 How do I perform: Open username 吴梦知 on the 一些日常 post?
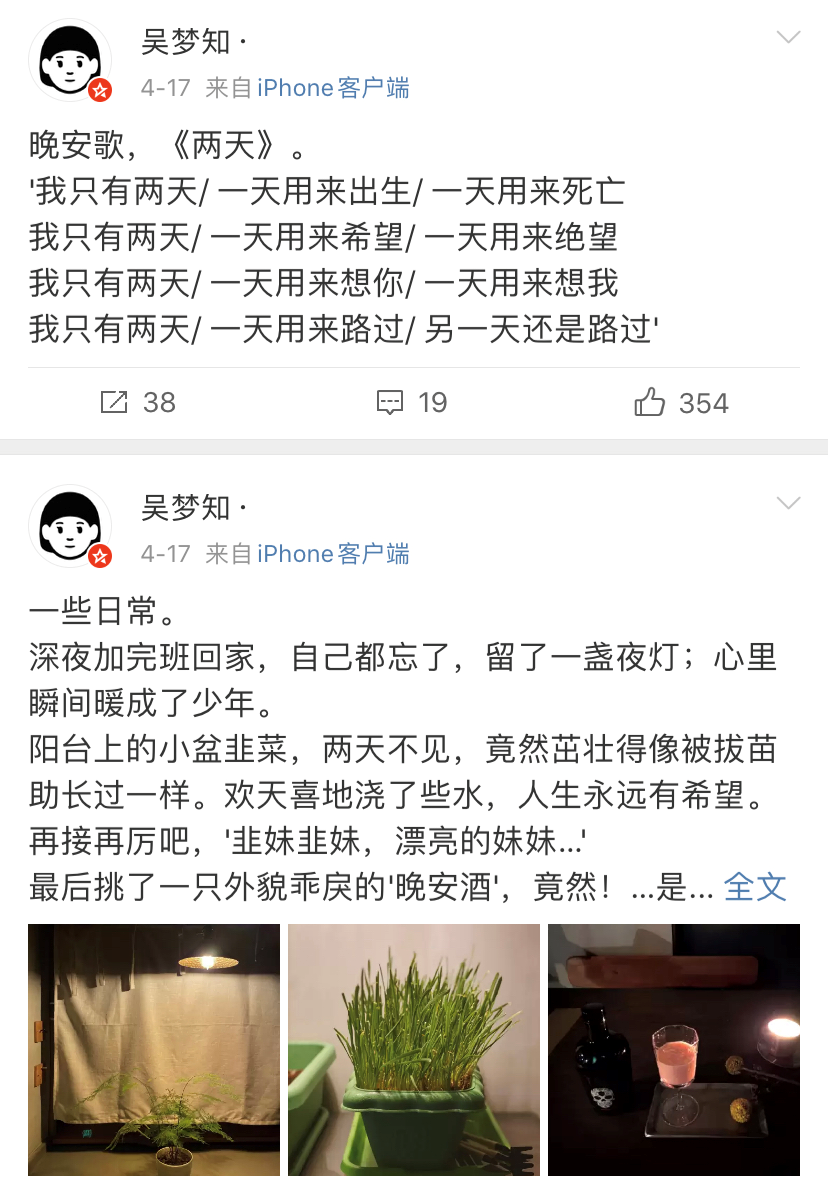coord(186,508)
